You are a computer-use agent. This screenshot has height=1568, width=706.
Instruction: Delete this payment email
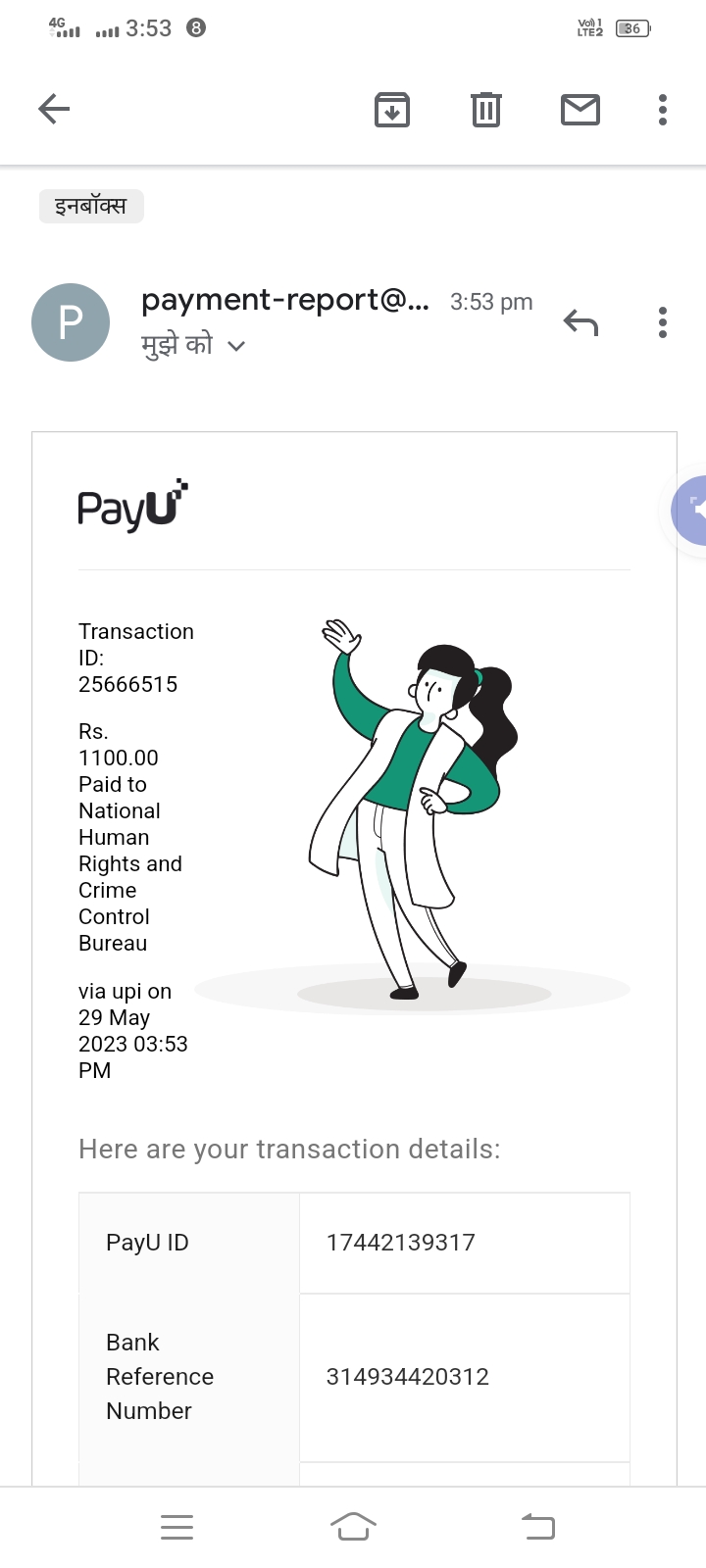point(485,109)
